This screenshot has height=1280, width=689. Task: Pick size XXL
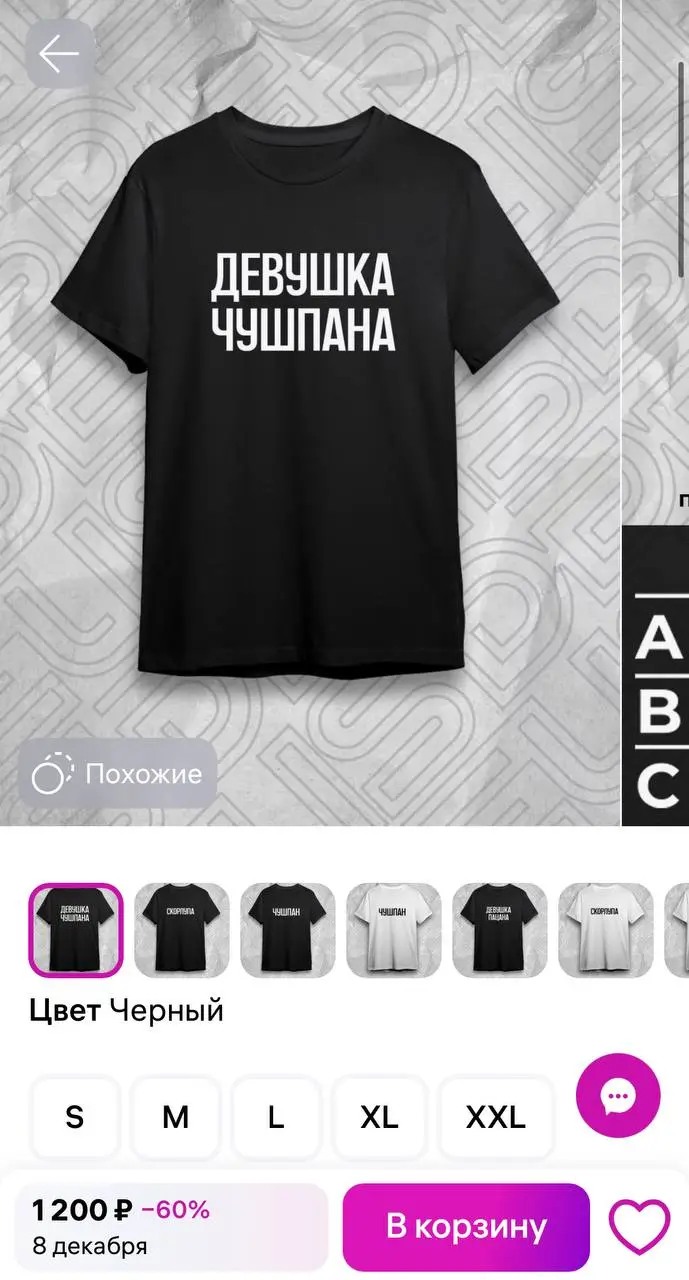tap(496, 1117)
